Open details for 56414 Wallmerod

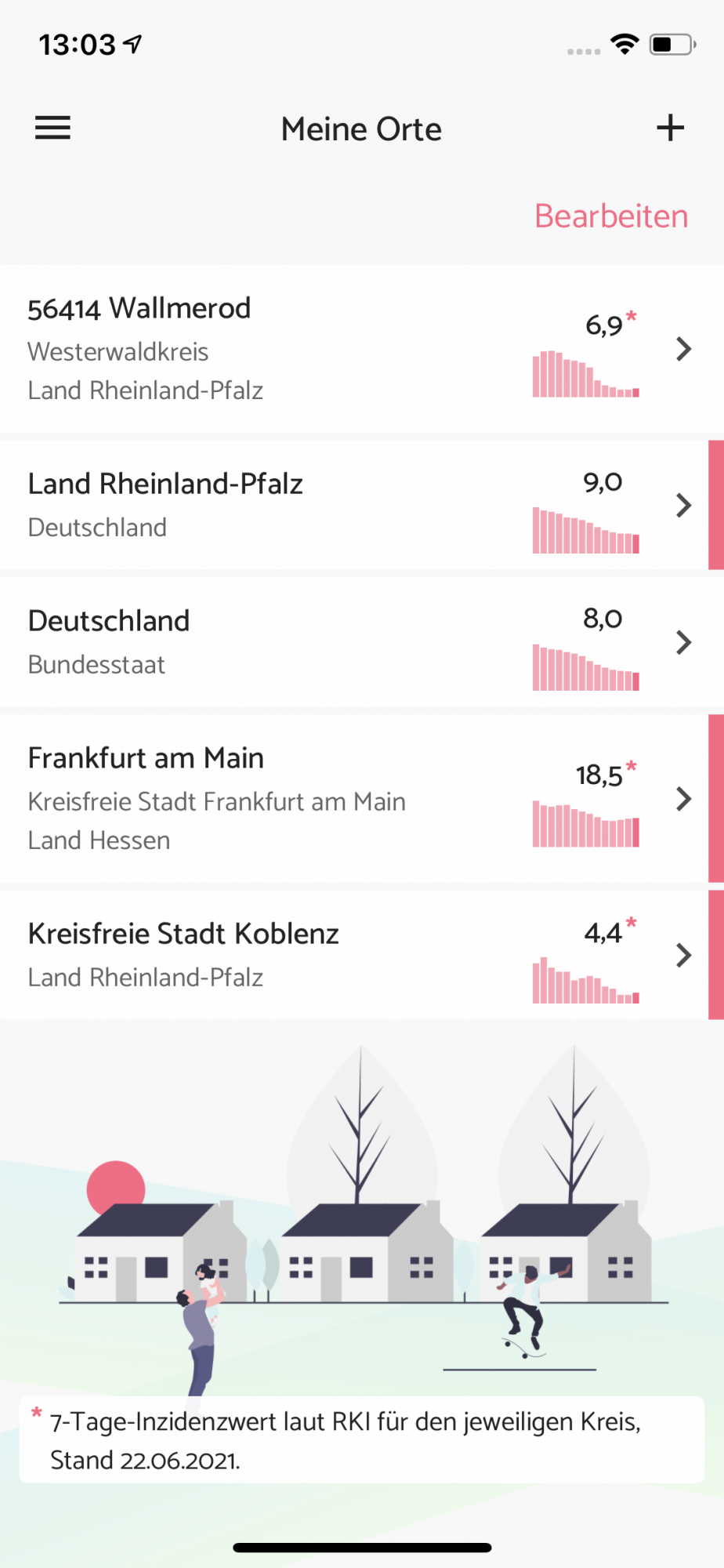[x=362, y=349]
